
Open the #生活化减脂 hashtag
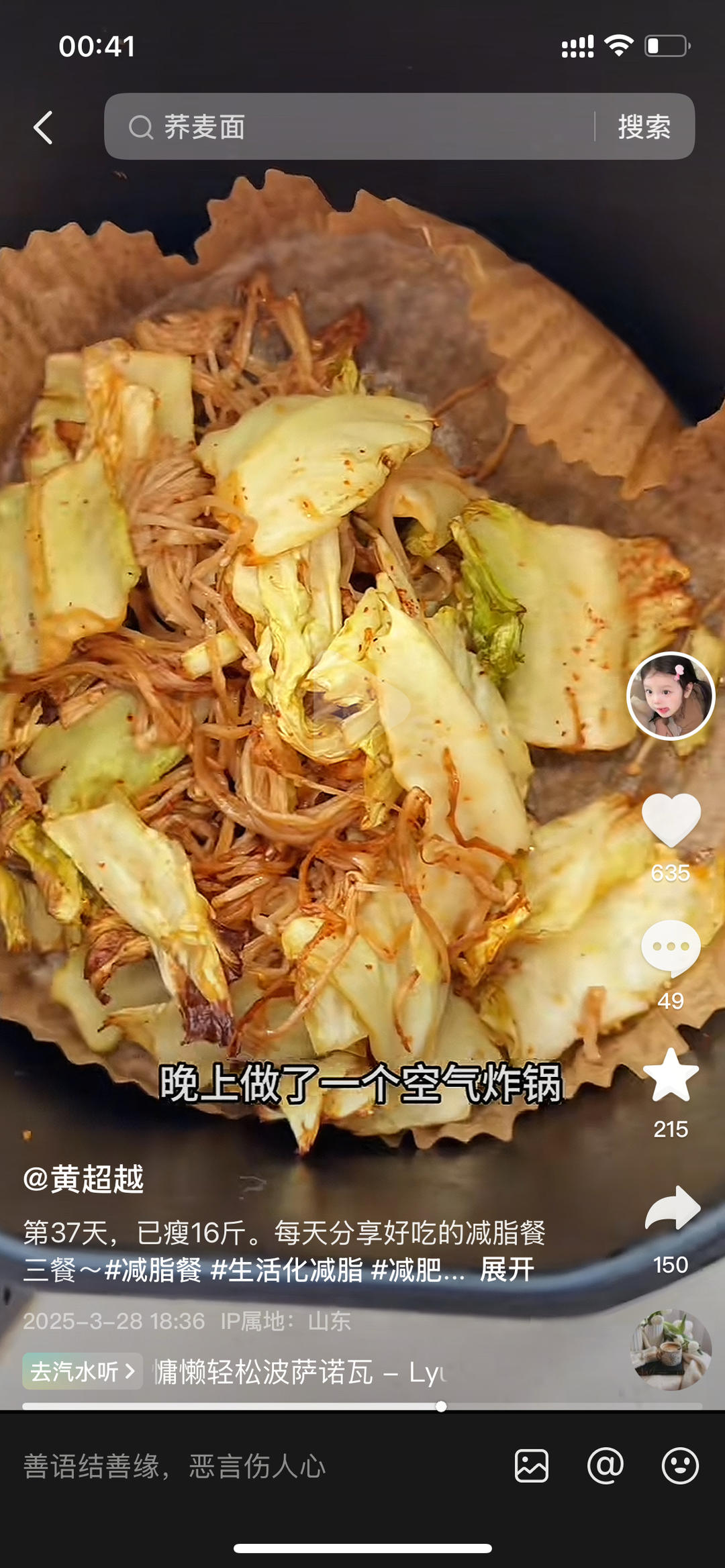287,1269
